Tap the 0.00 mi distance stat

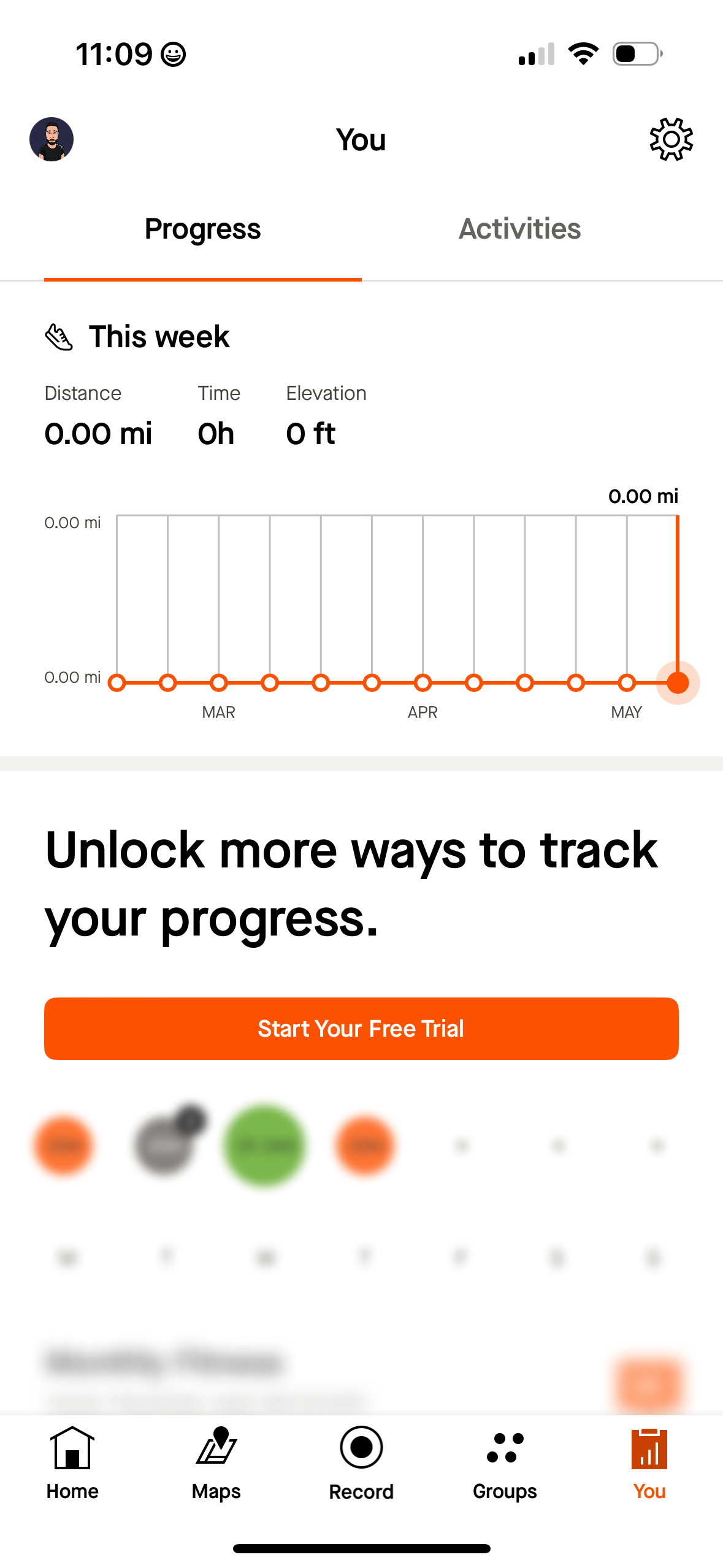(x=99, y=434)
